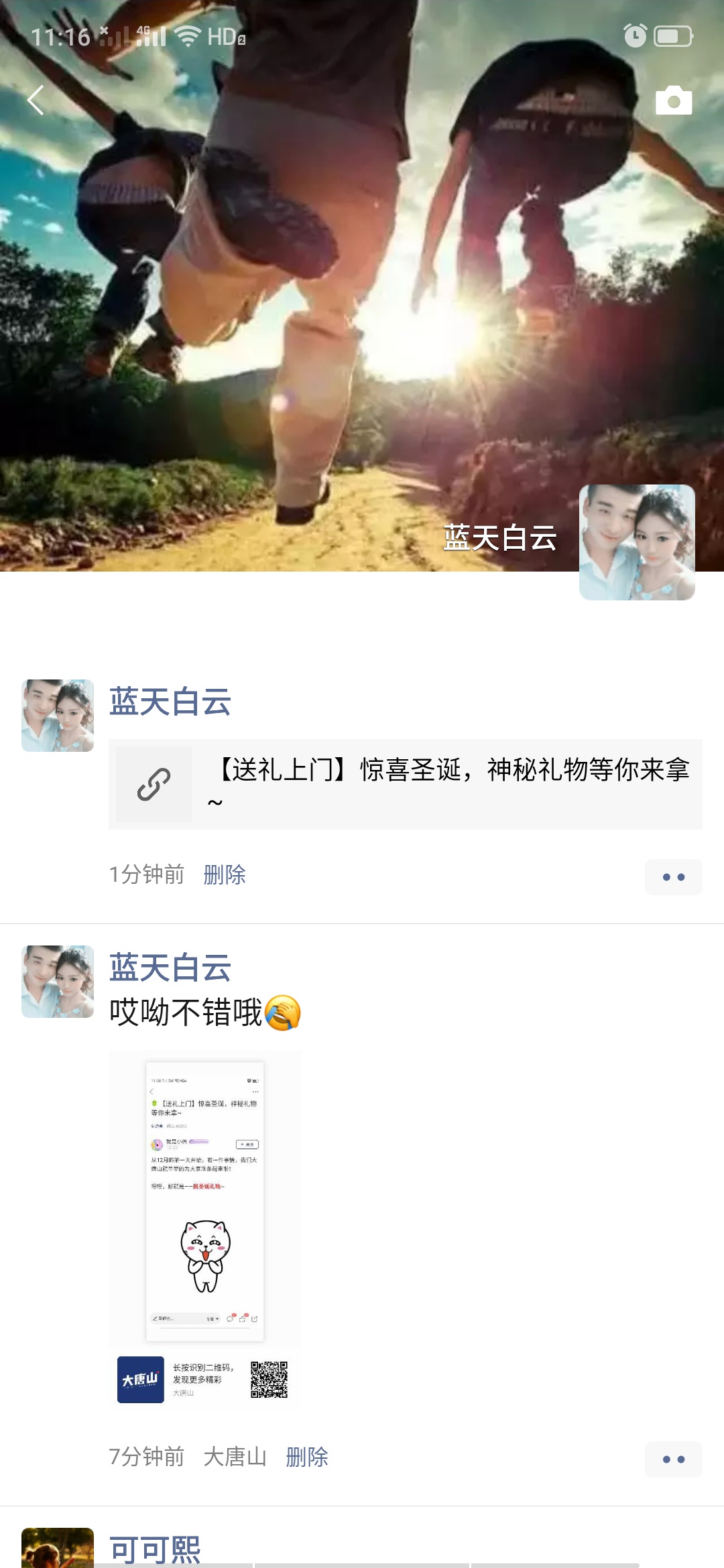Go back using the top-left arrow

click(x=36, y=101)
